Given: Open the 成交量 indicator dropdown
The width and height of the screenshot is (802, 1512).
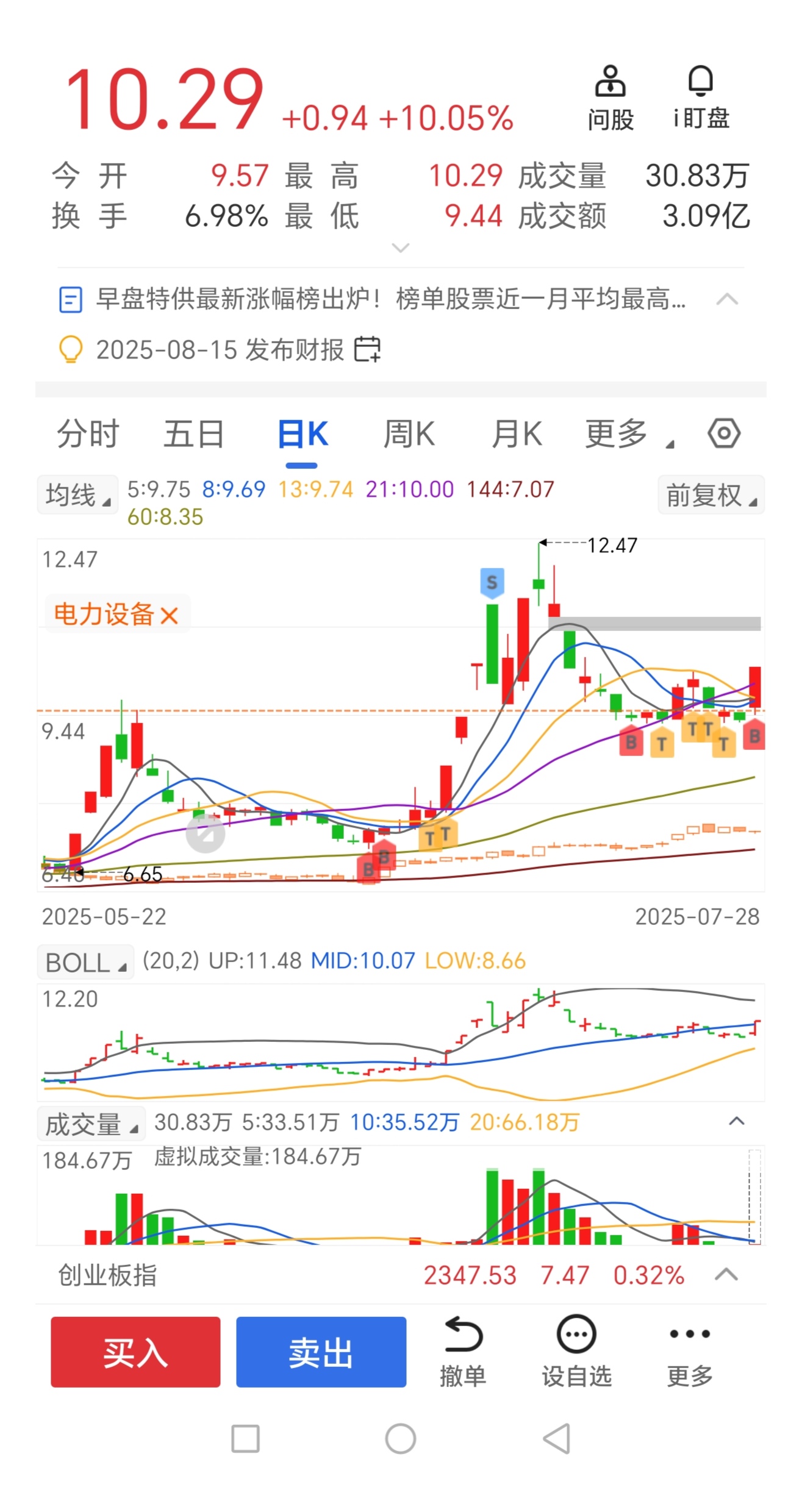Looking at the screenshot, I should (91, 1124).
